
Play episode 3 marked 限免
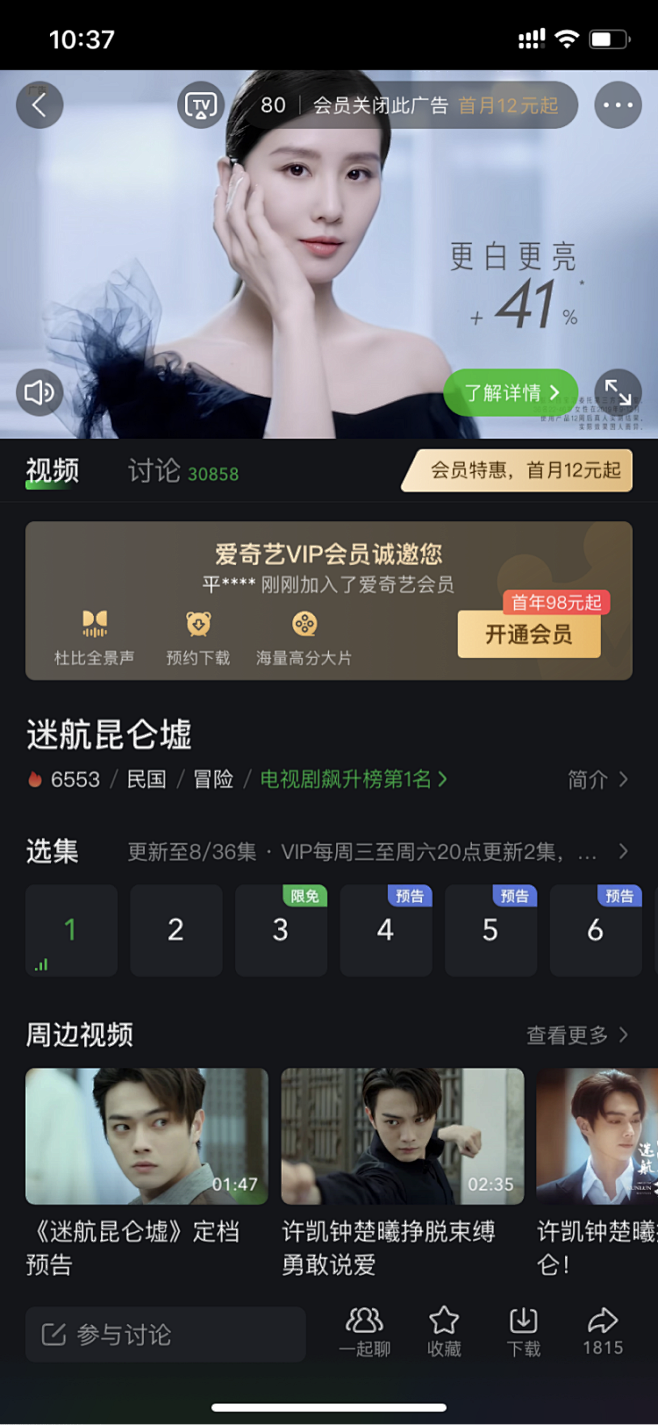(281, 930)
